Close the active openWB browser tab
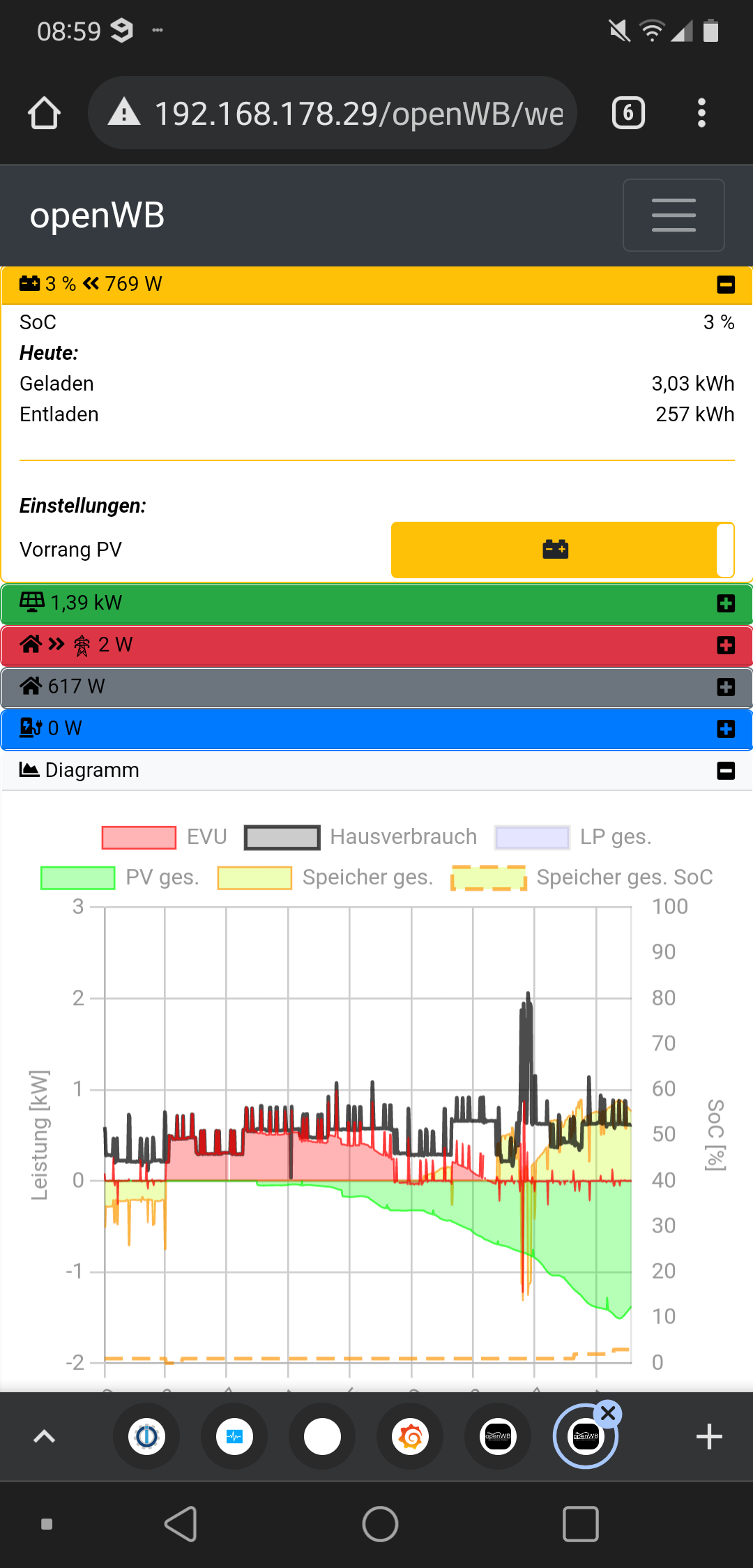This screenshot has width=753, height=1568. [x=608, y=1414]
